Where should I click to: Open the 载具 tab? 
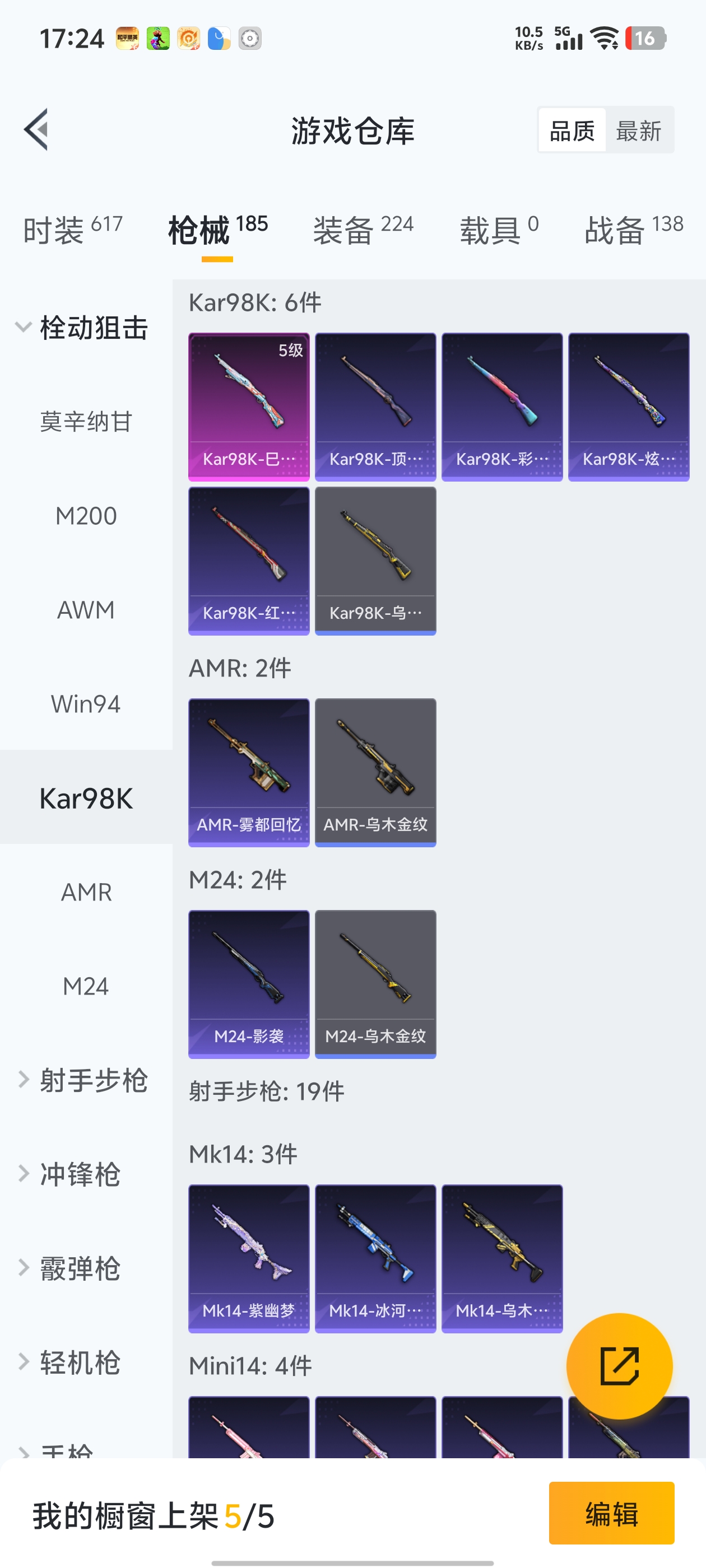click(499, 230)
